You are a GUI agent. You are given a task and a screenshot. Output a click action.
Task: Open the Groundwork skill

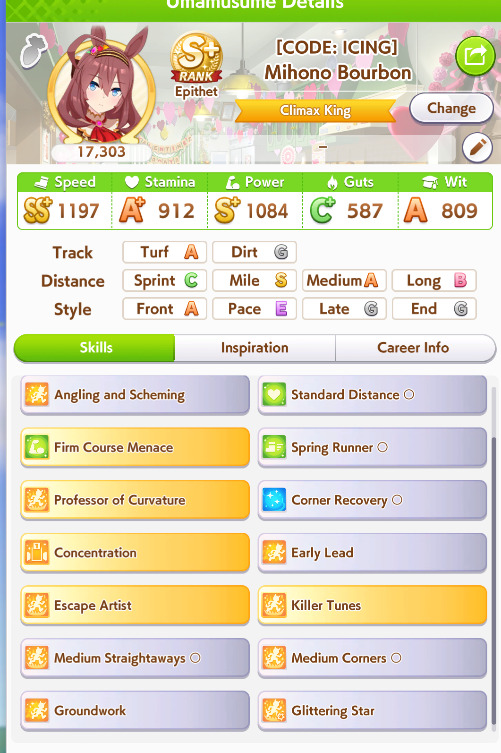(x=135, y=711)
